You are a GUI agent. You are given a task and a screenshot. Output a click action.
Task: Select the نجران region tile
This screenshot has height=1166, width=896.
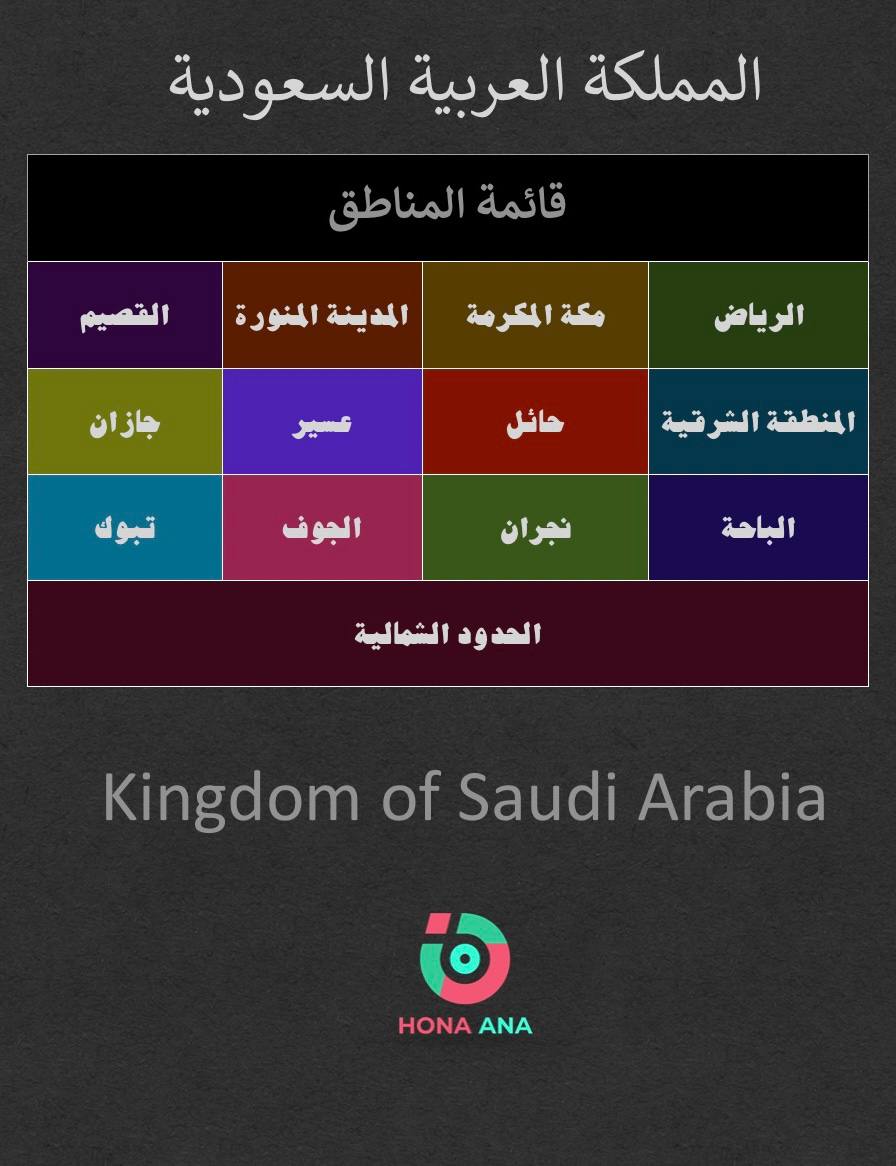tap(535, 528)
